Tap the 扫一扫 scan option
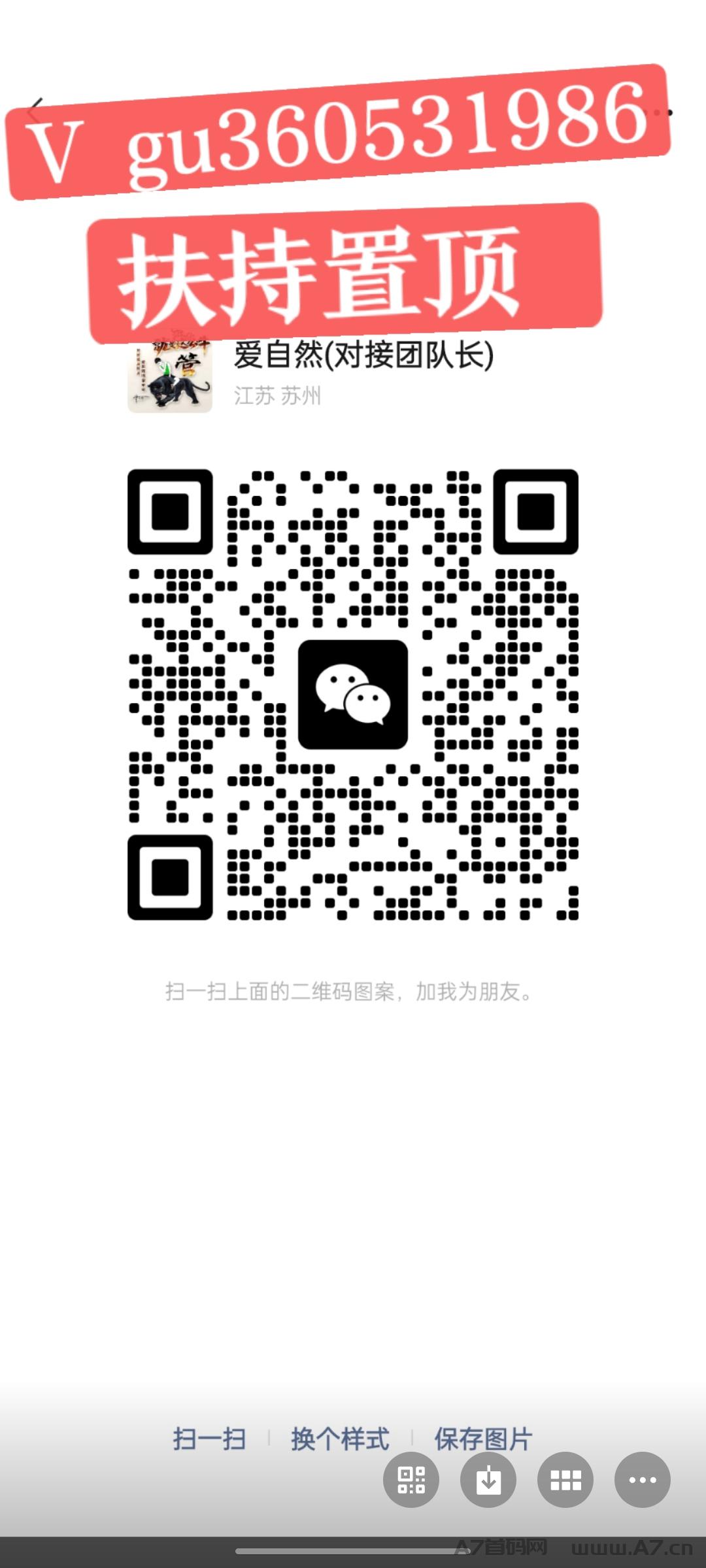This screenshot has height=1568, width=706. pyautogui.click(x=209, y=1439)
